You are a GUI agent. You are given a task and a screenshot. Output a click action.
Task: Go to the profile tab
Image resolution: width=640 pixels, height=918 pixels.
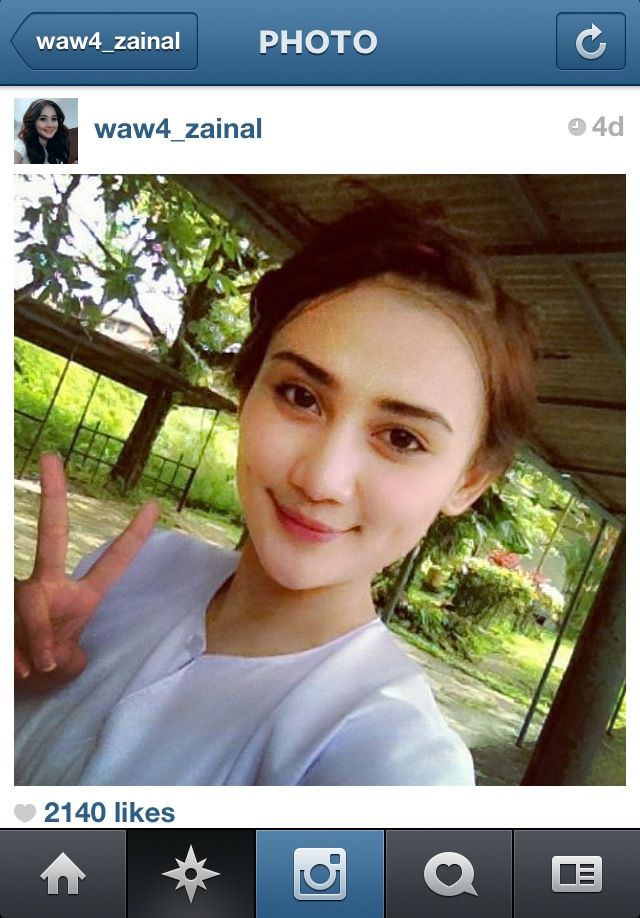pos(577,874)
